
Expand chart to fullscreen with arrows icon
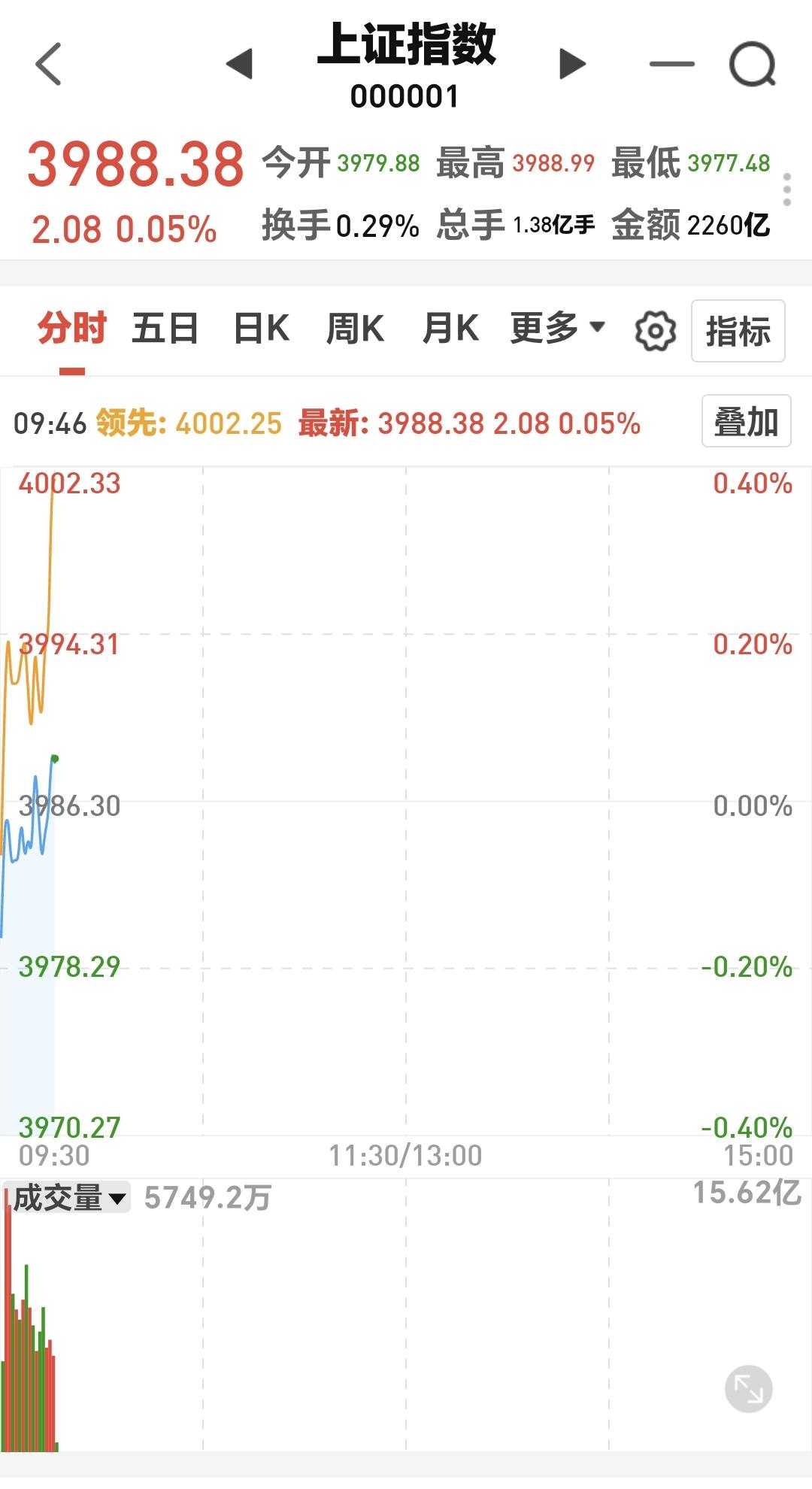[749, 1389]
